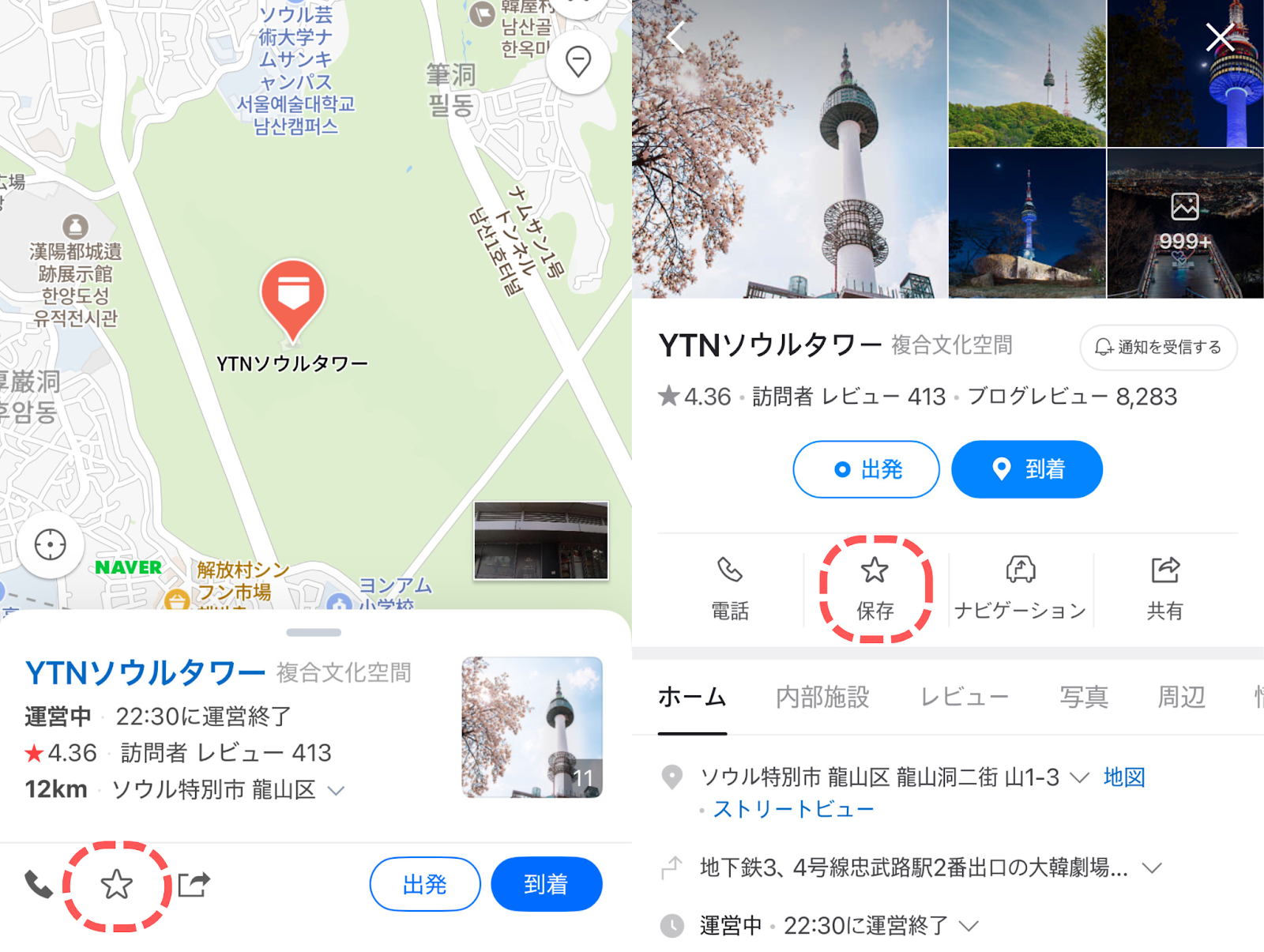The height and width of the screenshot is (952, 1264).
Task: Open the 周辺 tab
Action: [1181, 697]
